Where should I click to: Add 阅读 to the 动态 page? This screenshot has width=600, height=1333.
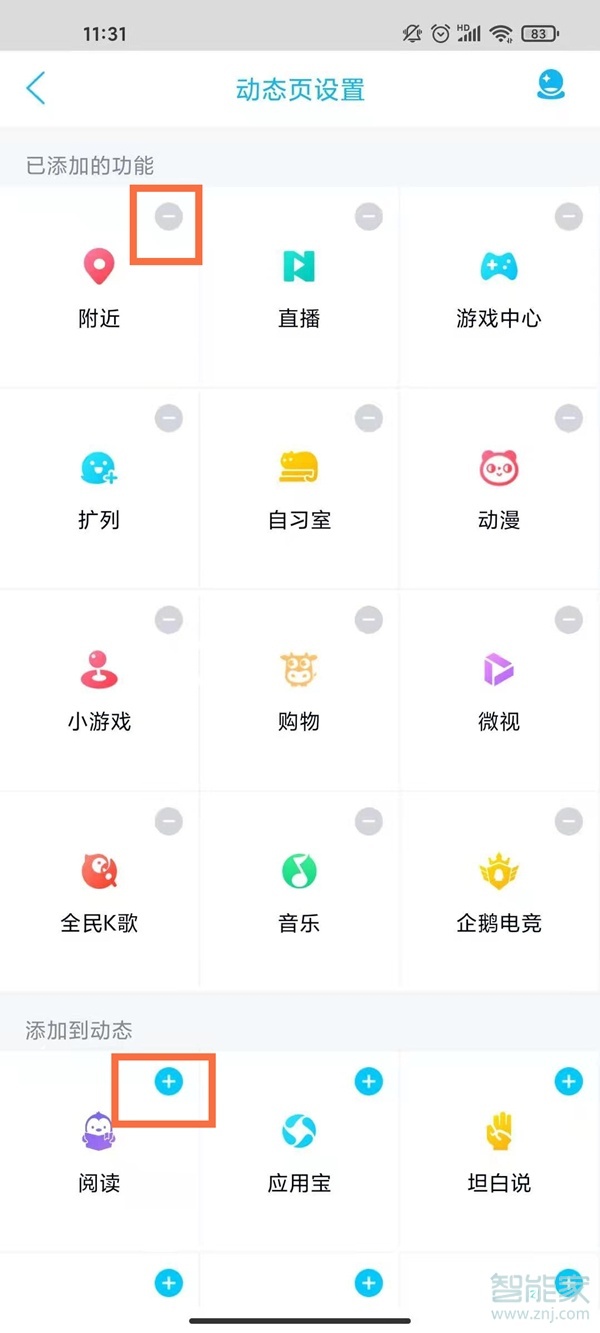[169, 1081]
